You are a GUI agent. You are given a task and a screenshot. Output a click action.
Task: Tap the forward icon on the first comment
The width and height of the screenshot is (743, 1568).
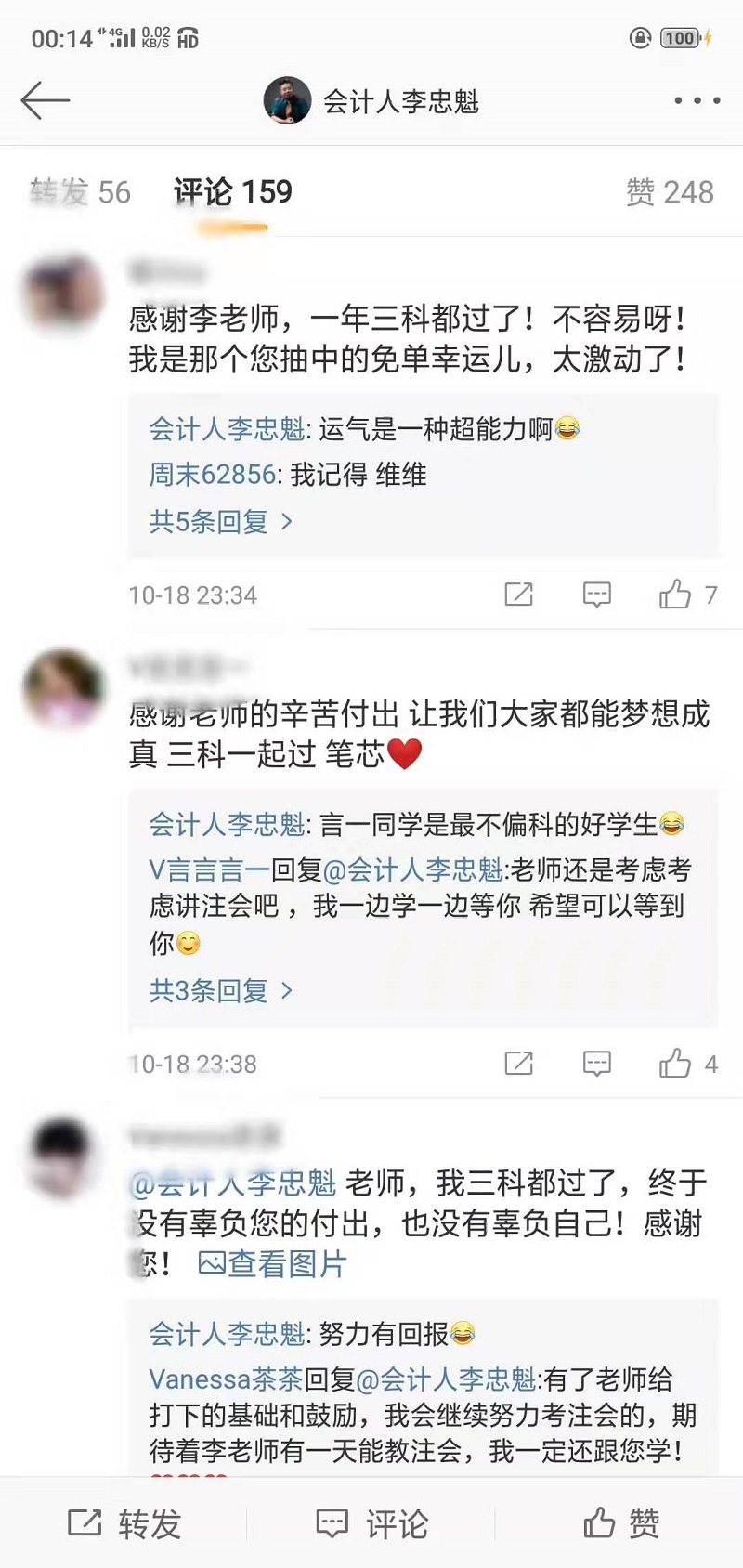coord(517,595)
